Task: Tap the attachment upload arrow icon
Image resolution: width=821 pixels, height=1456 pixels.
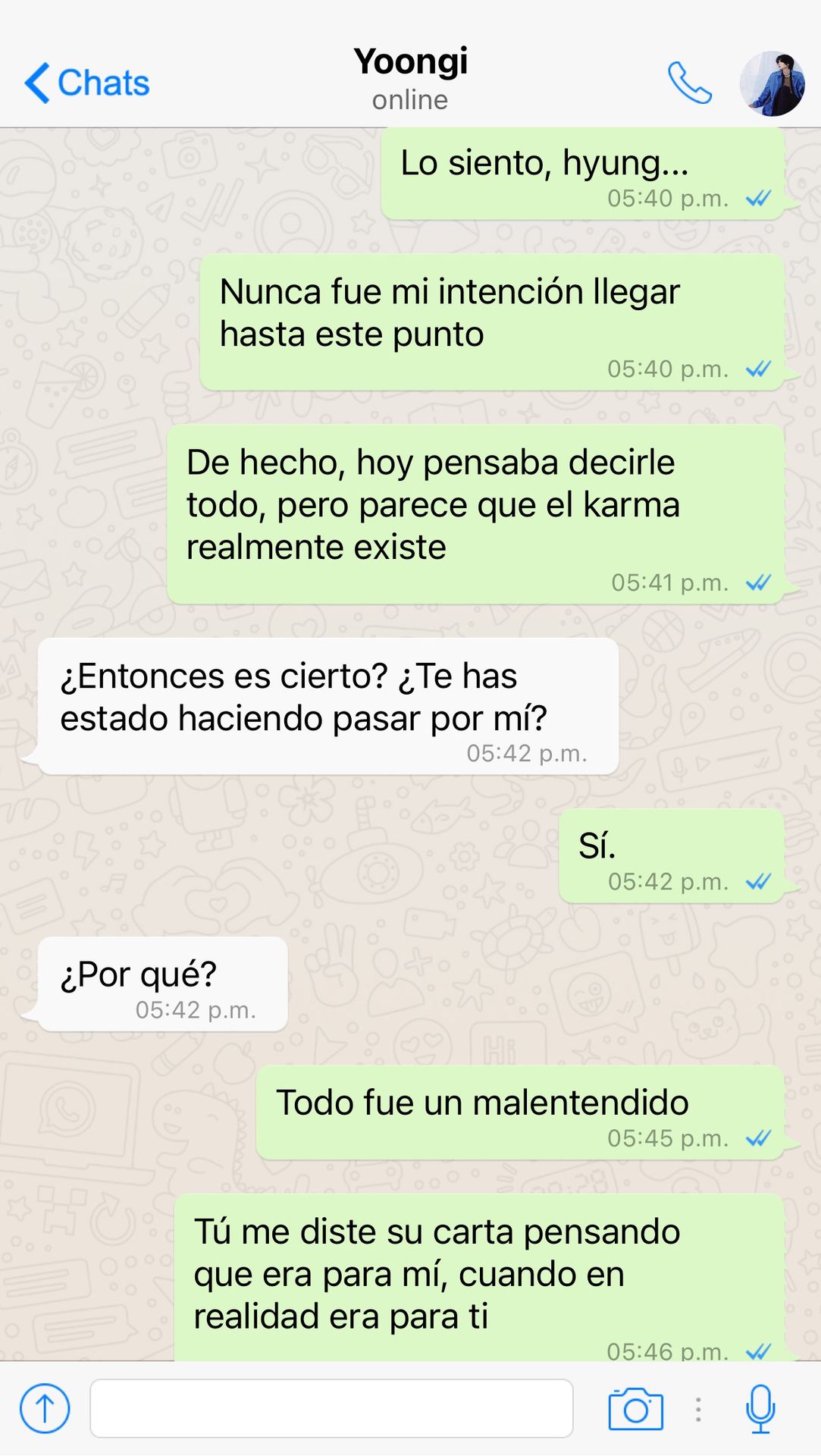Action: (45, 1408)
